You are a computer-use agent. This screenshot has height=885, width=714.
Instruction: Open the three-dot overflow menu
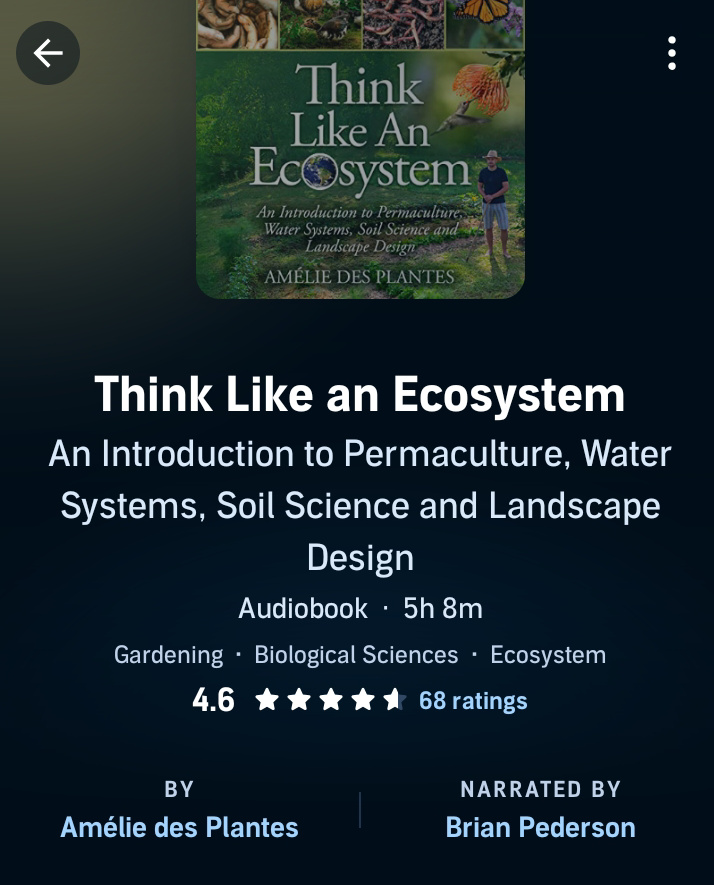coord(671,53)
